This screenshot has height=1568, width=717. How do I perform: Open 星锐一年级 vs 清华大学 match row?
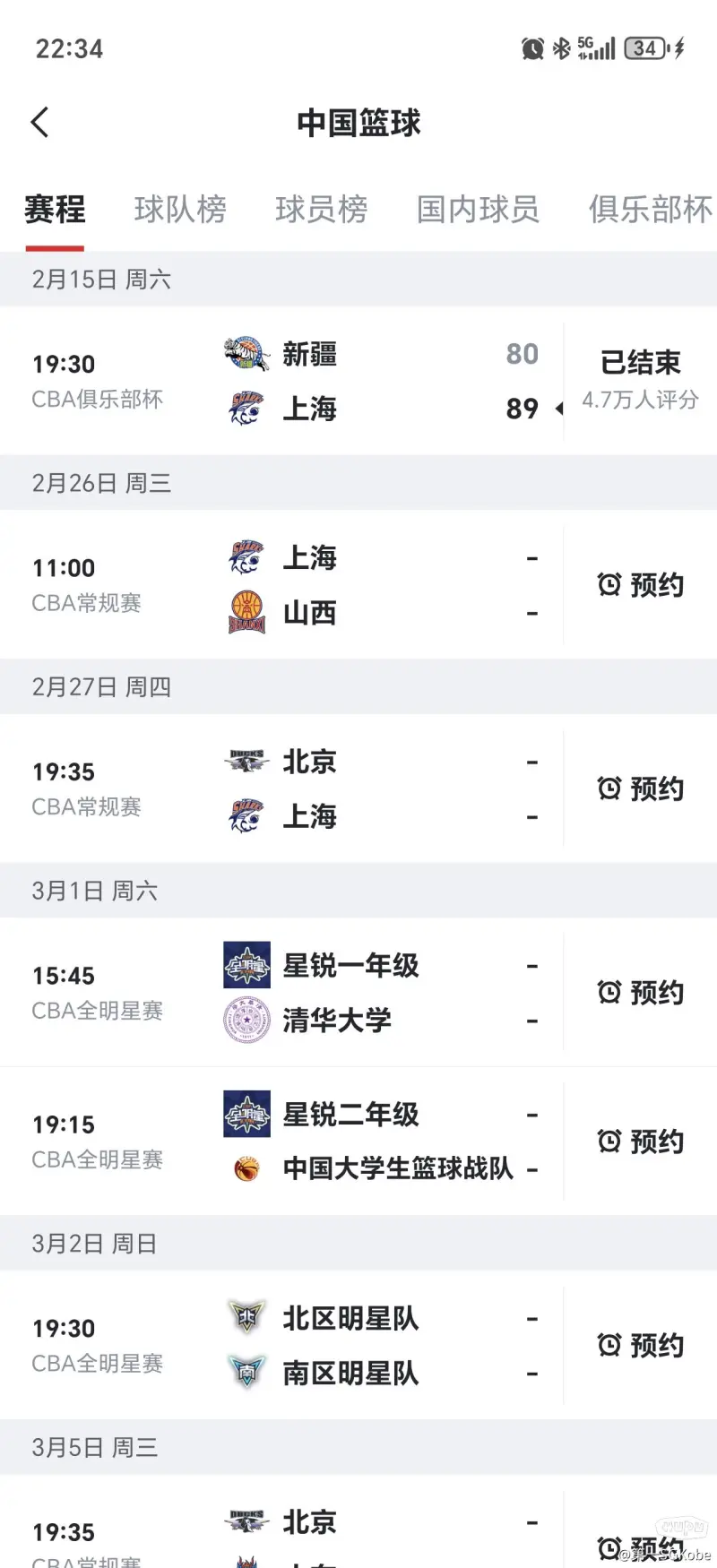(282, 993)
